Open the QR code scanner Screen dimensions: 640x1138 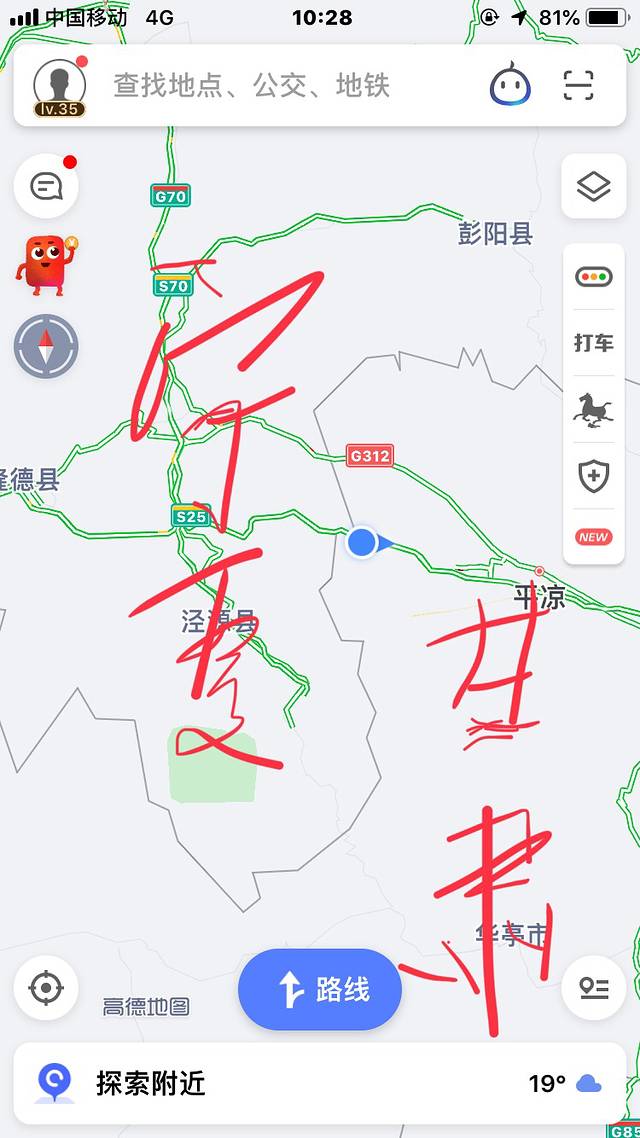(x=578, y=86)
